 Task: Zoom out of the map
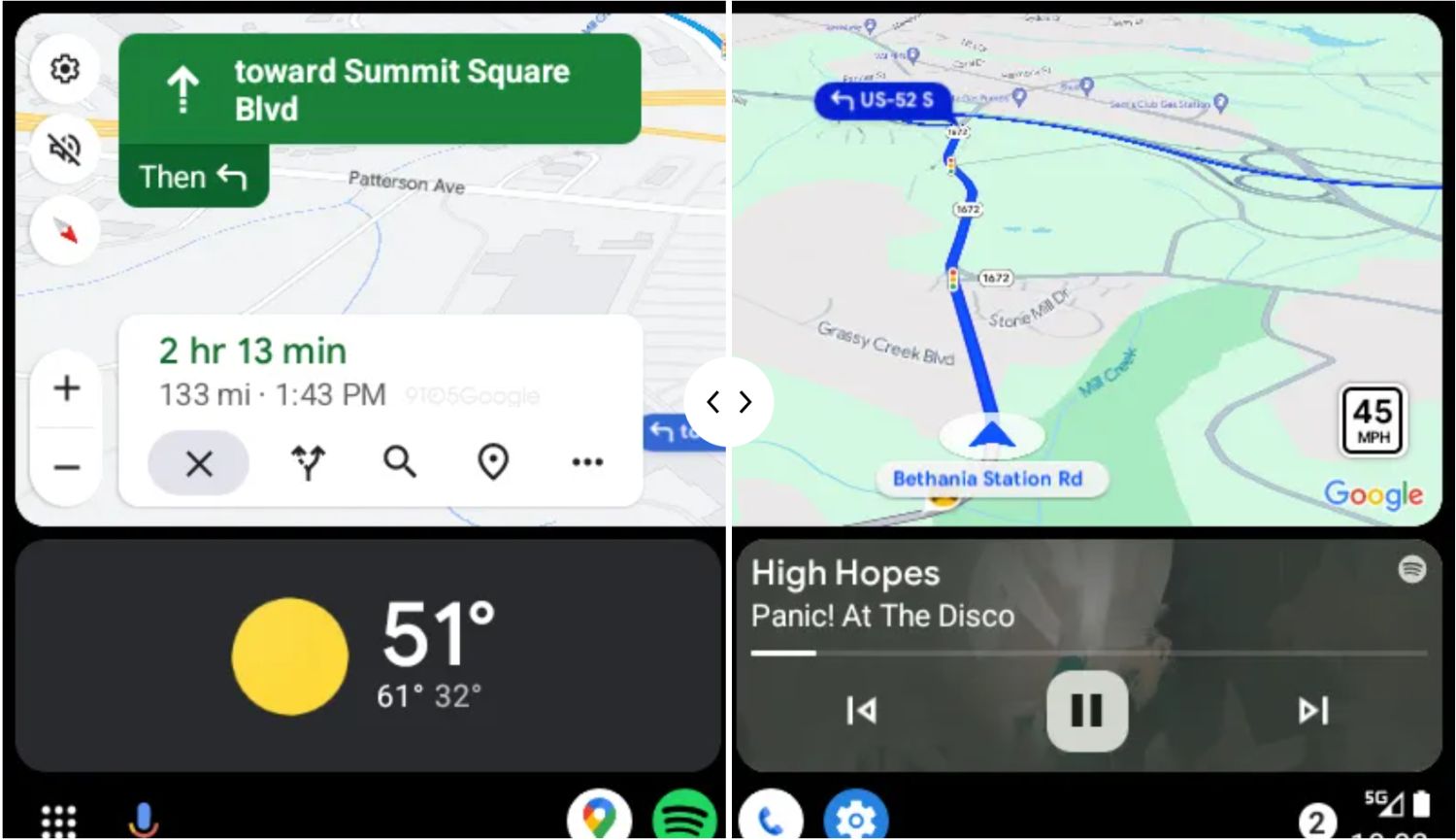(x=66, y=468)
